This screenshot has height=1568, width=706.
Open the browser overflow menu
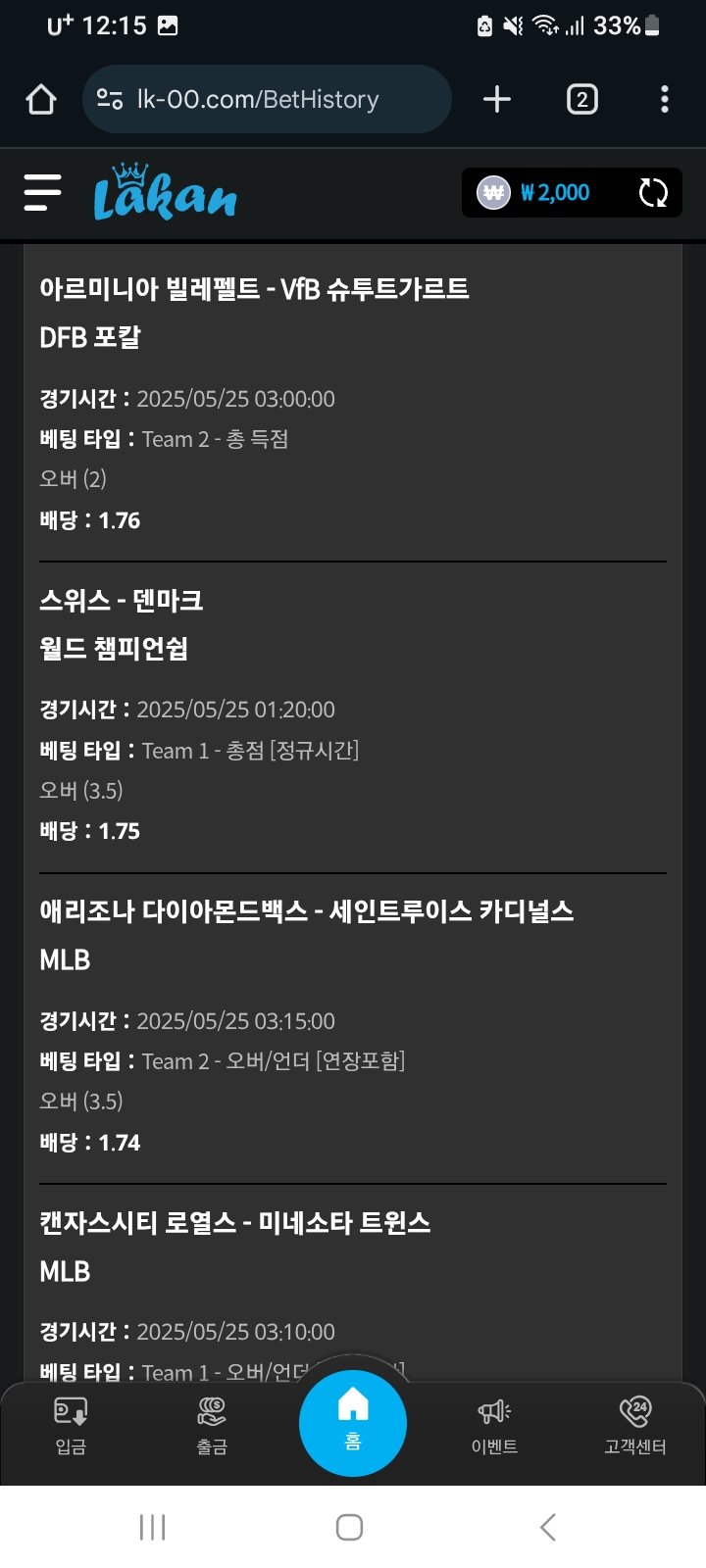click(665, 99)
